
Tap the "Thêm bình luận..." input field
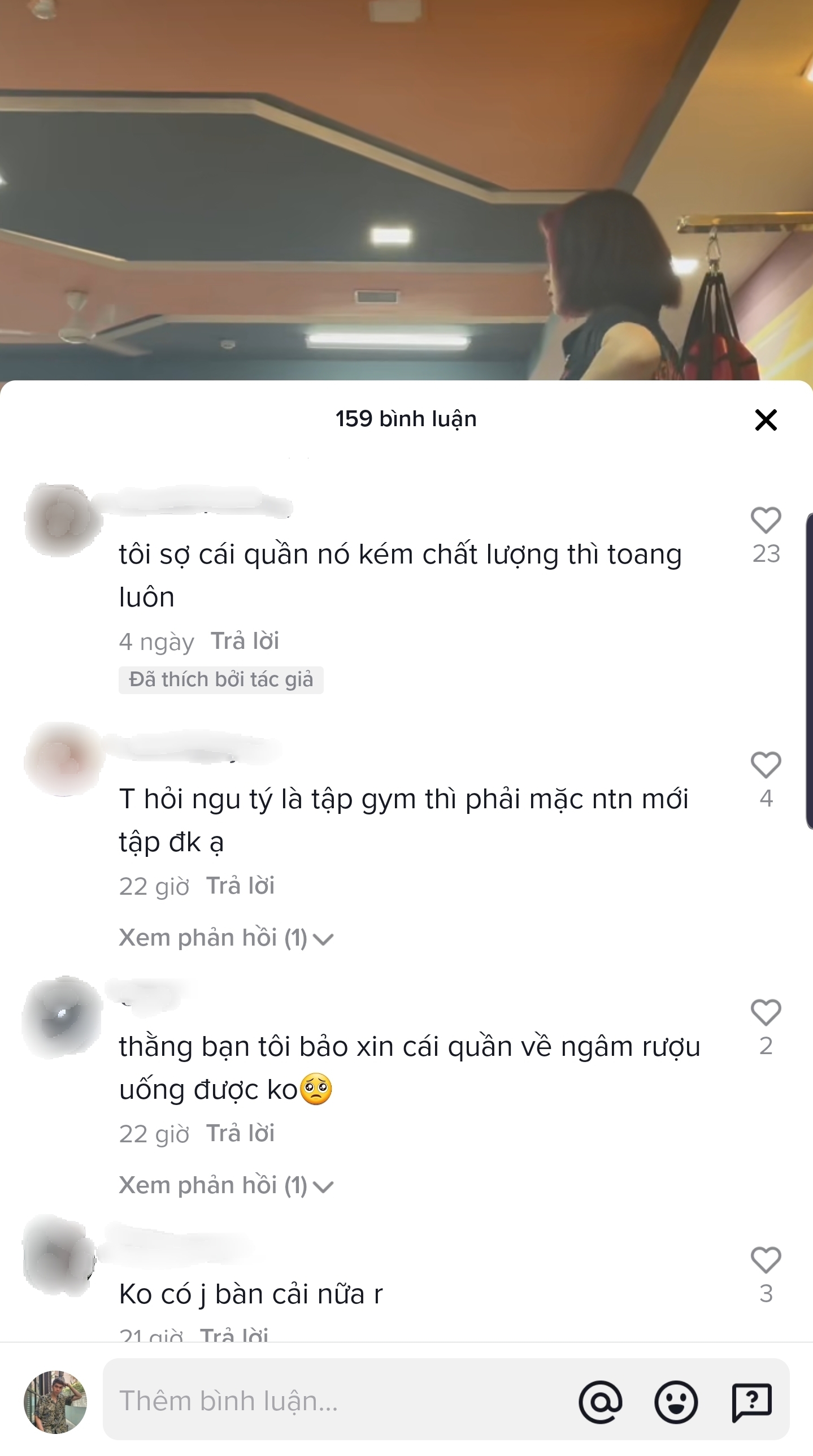click(333, 1401)
